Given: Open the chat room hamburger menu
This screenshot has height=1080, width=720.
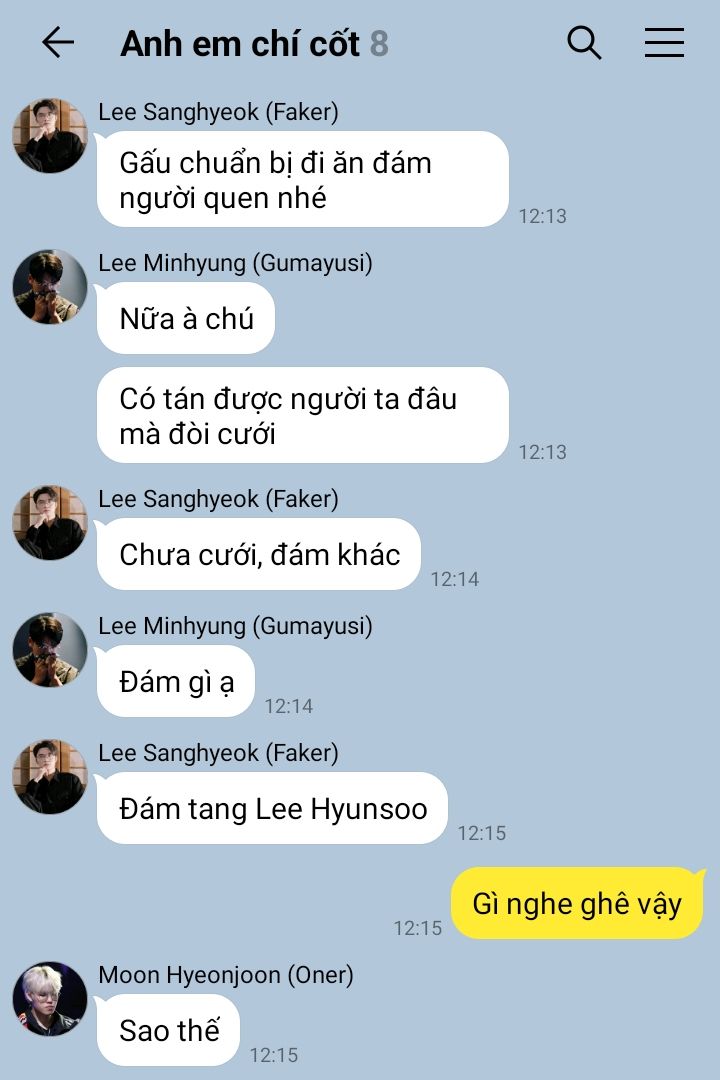Looking at the screenshot, I should click(664, 43).
